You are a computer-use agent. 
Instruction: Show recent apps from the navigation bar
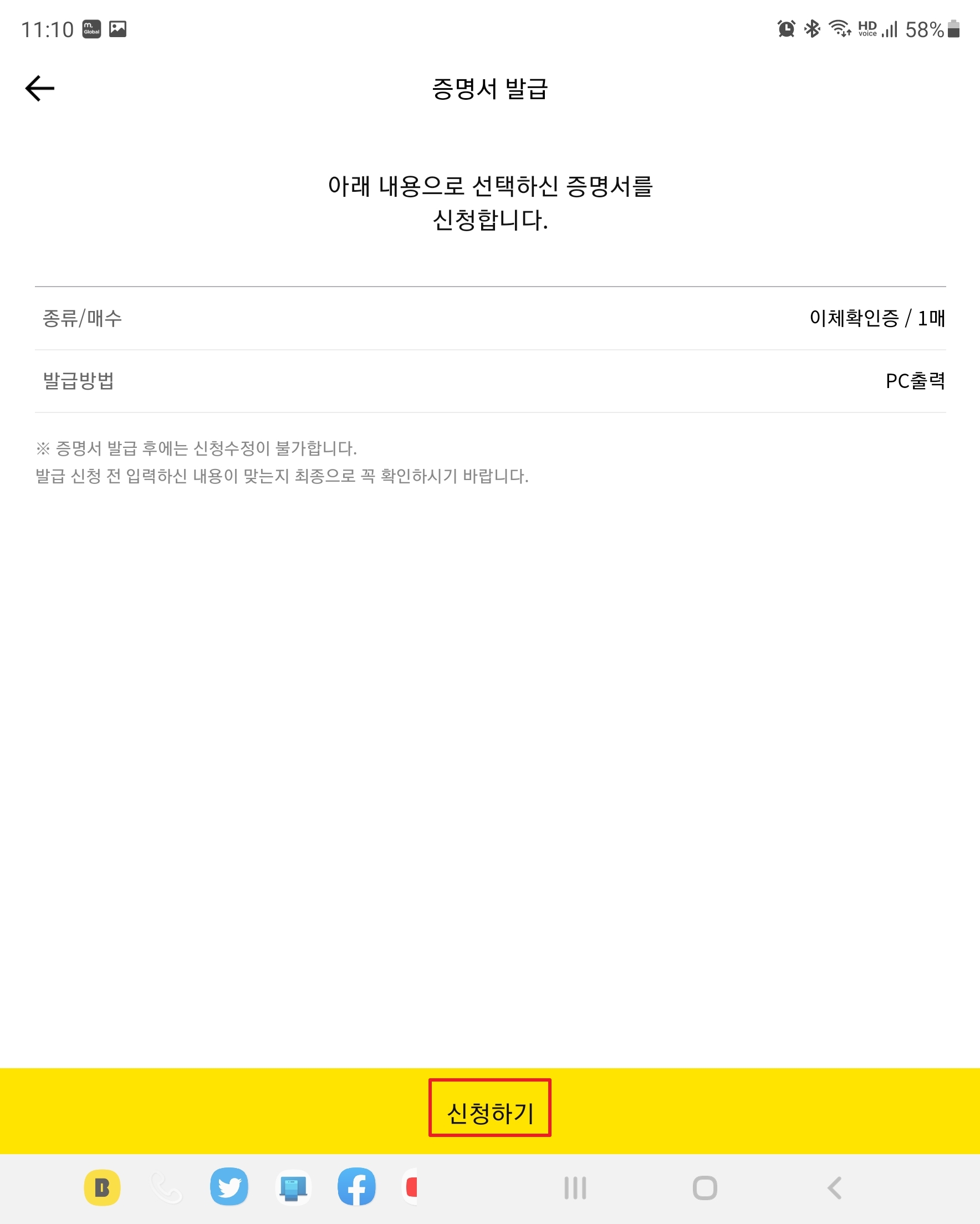click(575, 1187)
